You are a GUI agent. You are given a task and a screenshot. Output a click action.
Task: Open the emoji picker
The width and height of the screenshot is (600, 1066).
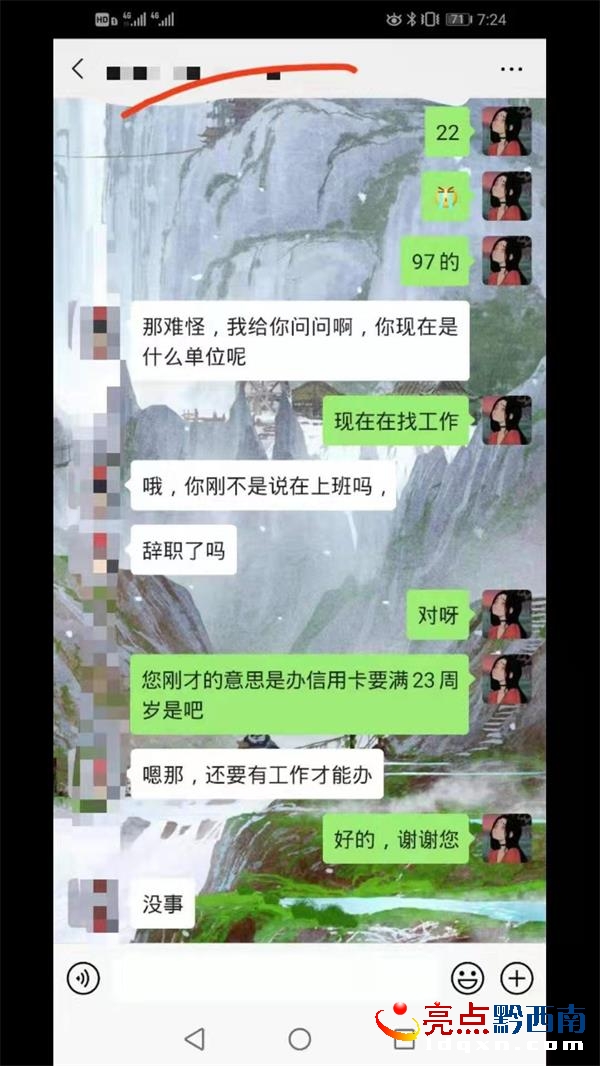(x=467, y=977)
